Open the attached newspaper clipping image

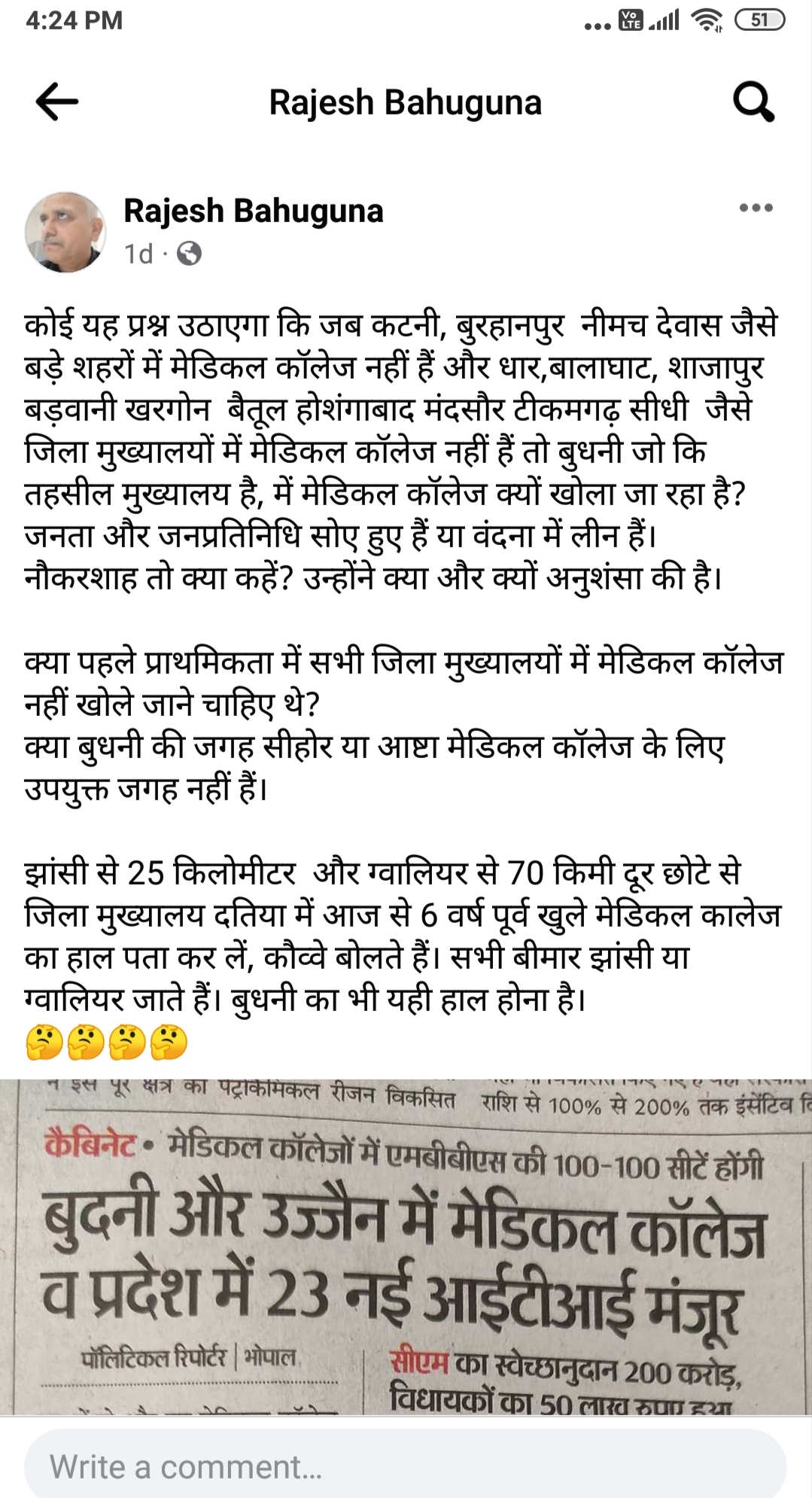[406, 1246]
